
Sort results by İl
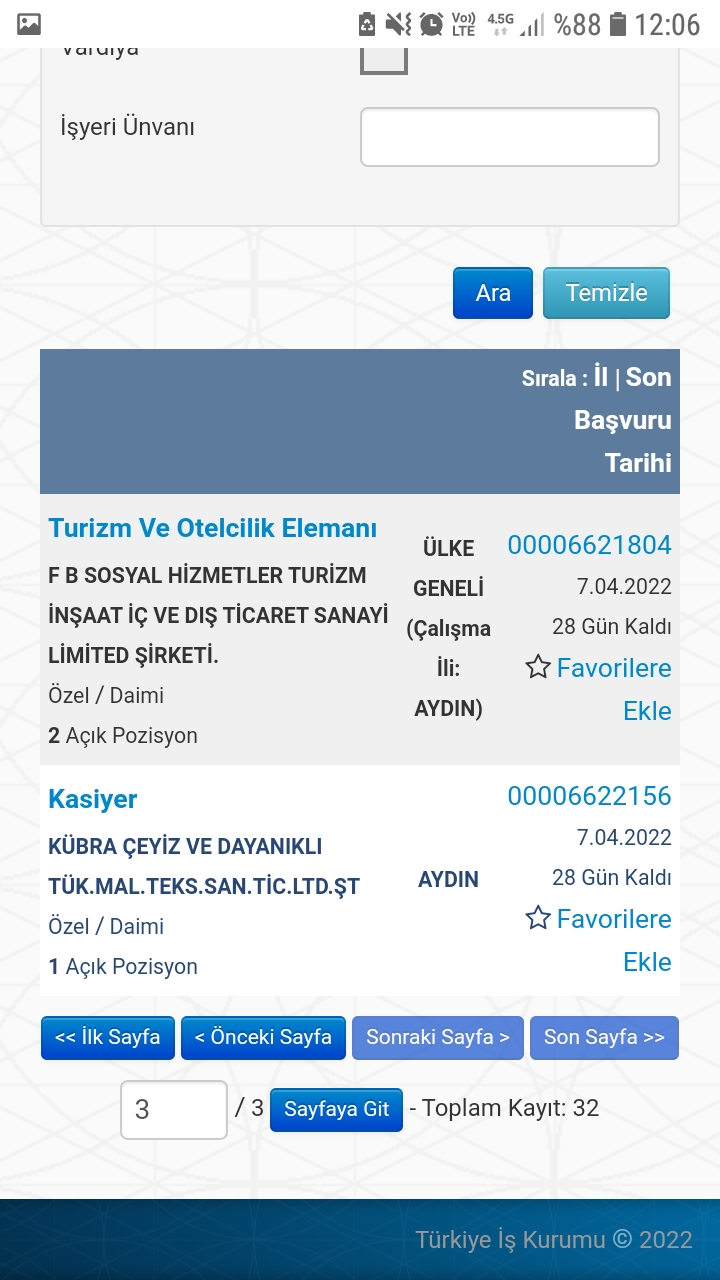(x=600, y=377)
